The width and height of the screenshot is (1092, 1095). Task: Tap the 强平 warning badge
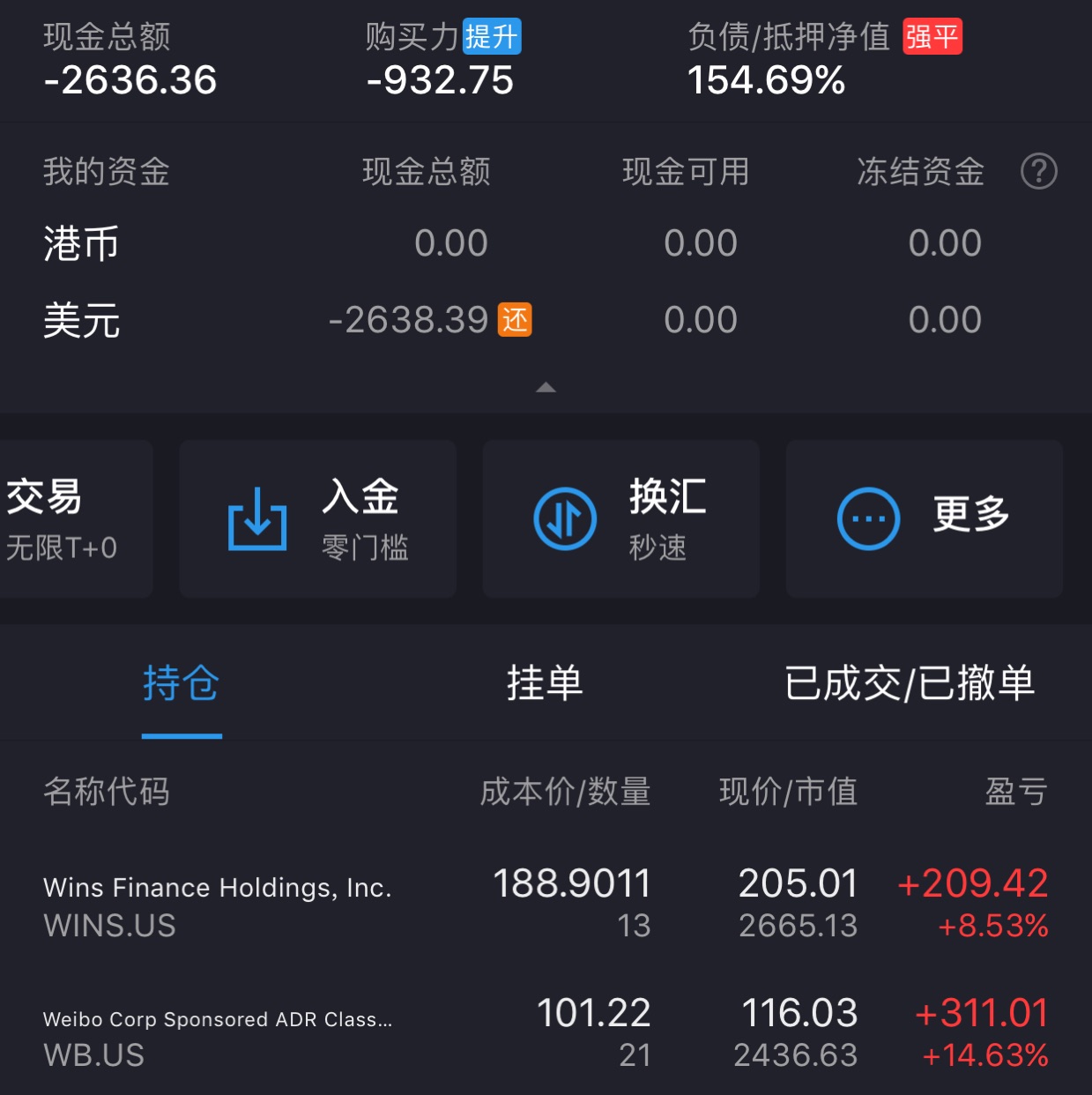(932, 37)
